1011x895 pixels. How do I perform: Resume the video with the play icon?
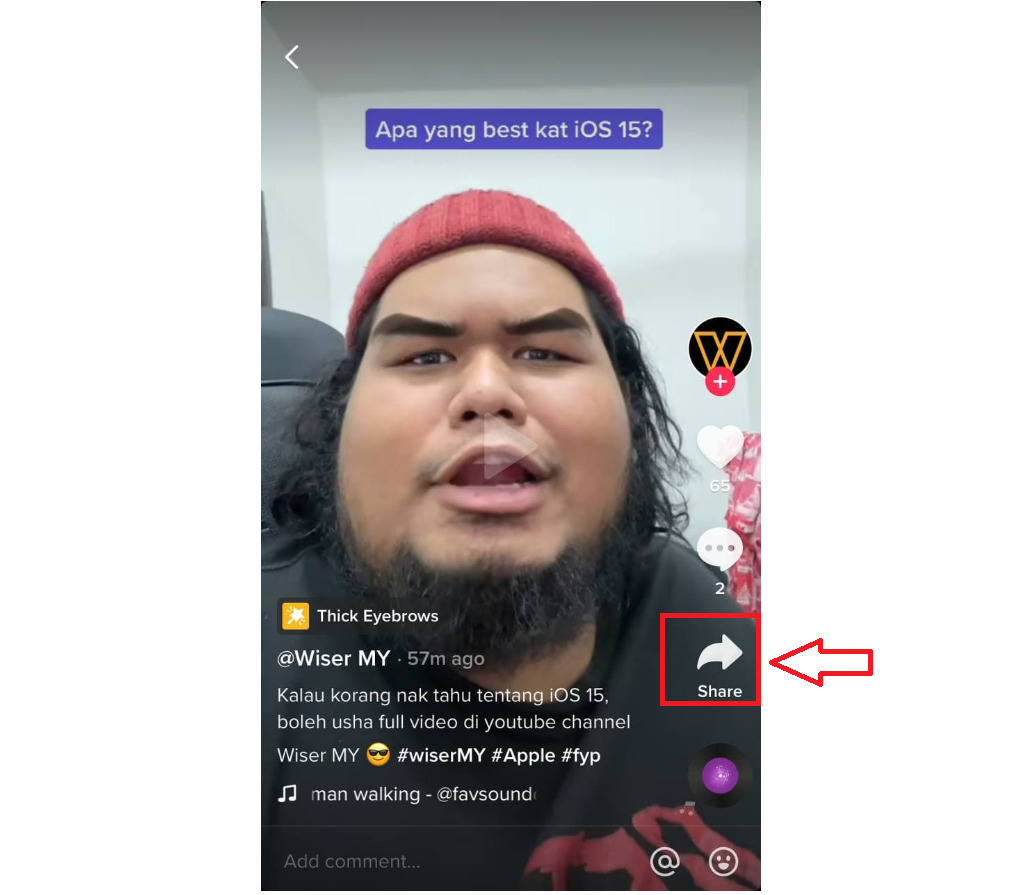[510, 447]
